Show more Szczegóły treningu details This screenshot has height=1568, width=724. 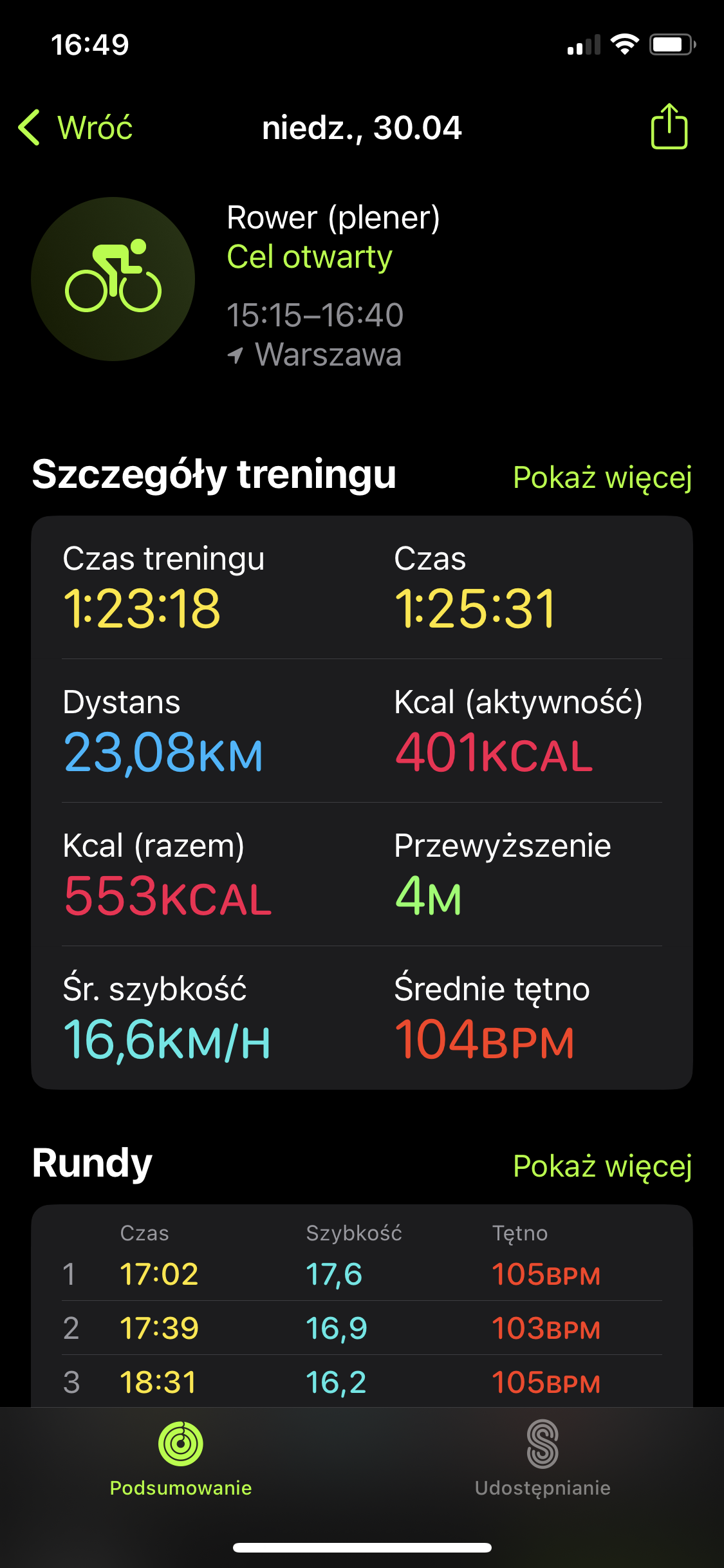pos(602,478)
